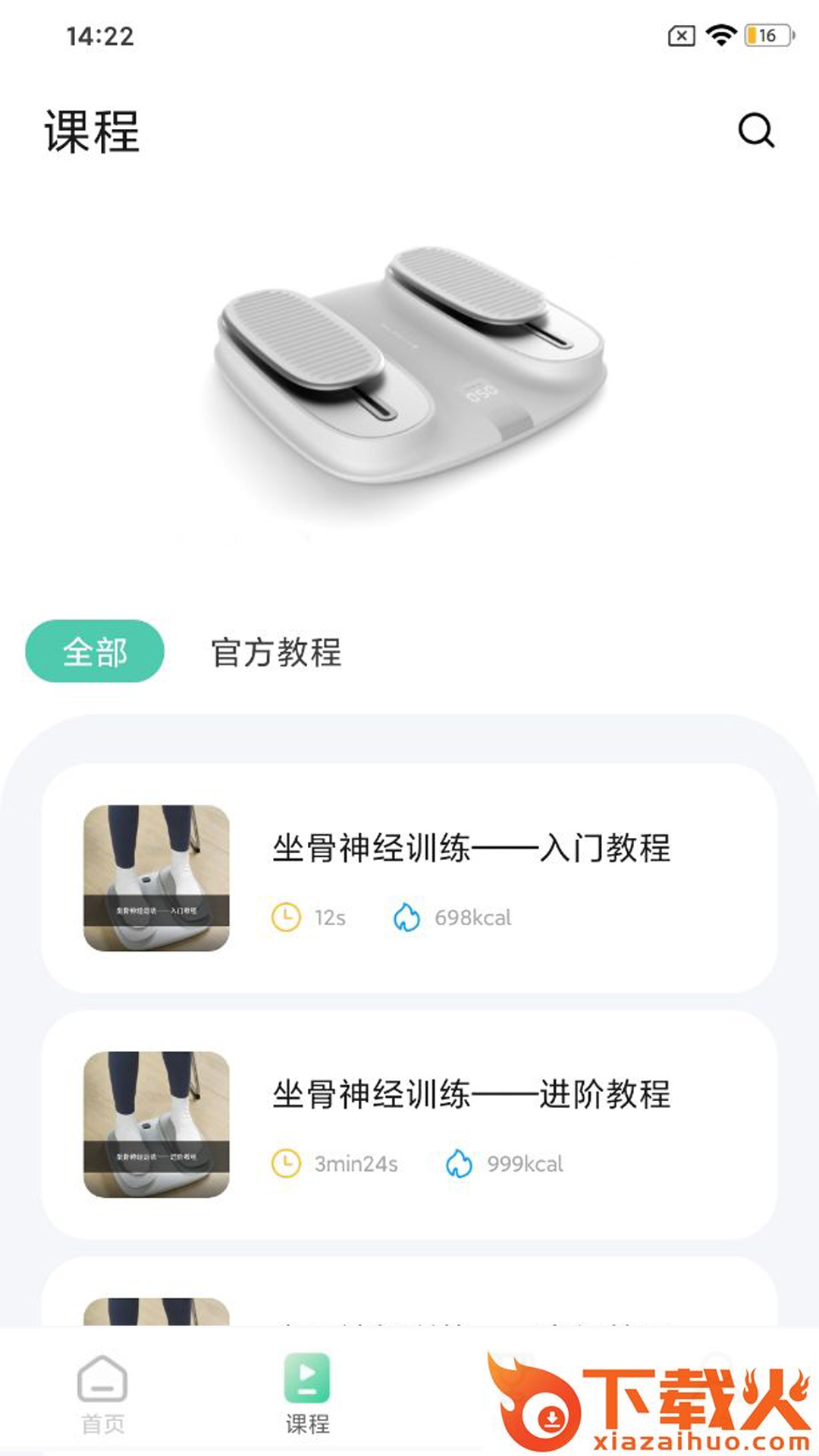Switch to the 官方教程 tab
The width and height of the screenshot is (819, 1456).
tap(276, 652)
